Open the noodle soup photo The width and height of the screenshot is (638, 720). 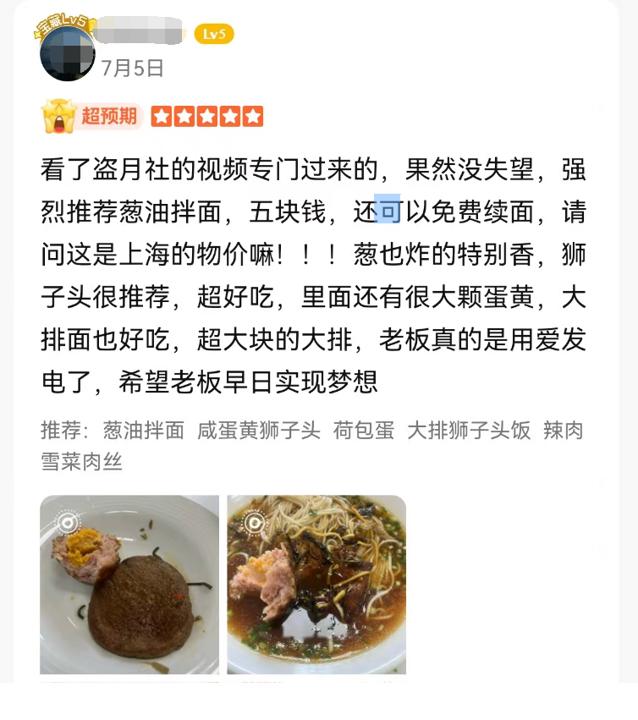(316, 584)
